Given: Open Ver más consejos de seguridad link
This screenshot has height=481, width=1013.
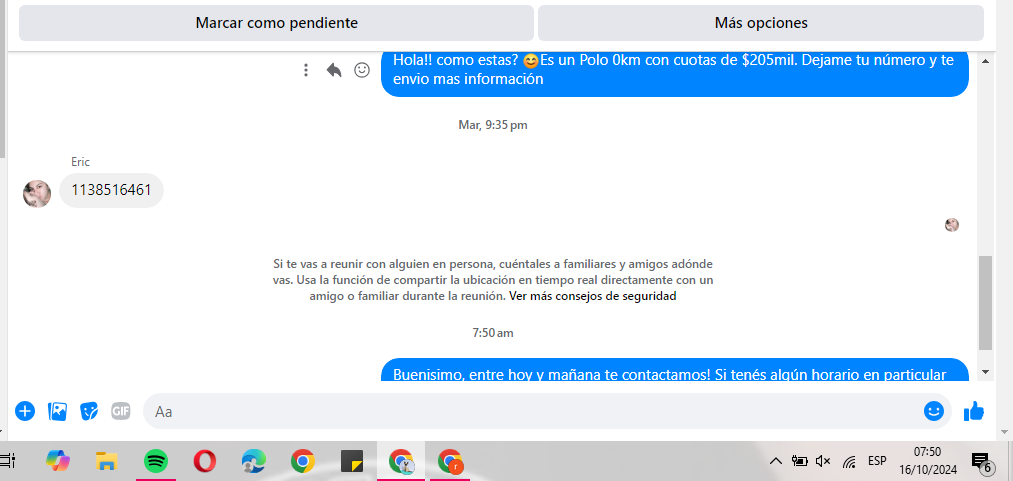Looking at the screenshot, I should click(592, 297).
